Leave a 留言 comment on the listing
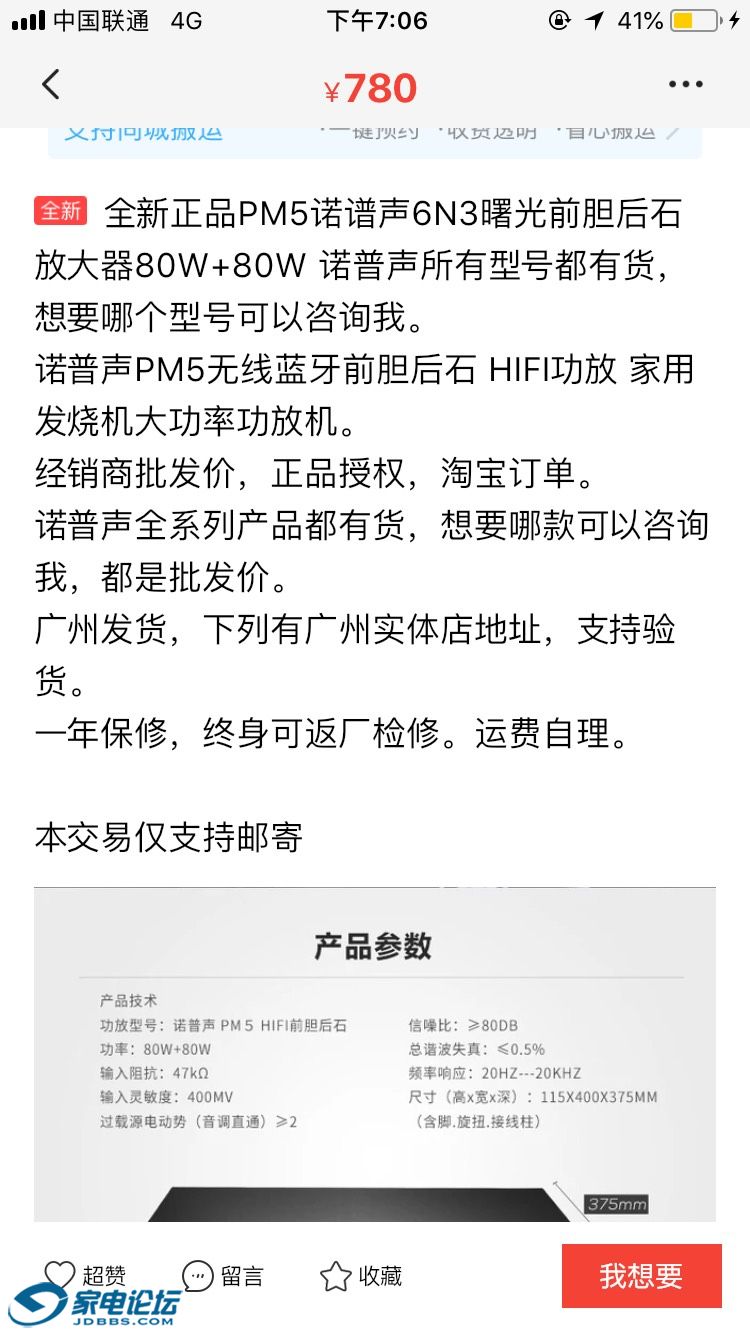 tap(223, 1275)
